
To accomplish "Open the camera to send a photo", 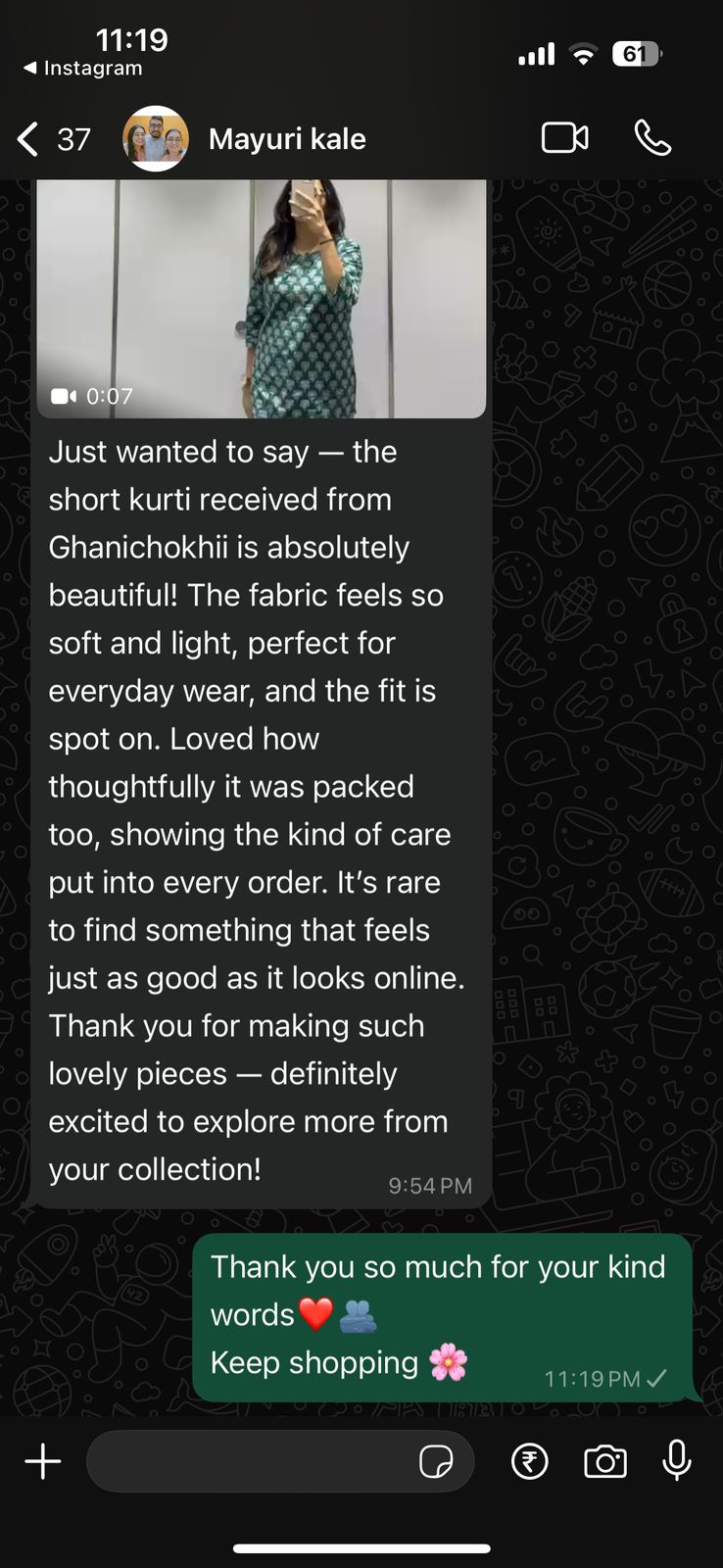I will (605, 1461).
